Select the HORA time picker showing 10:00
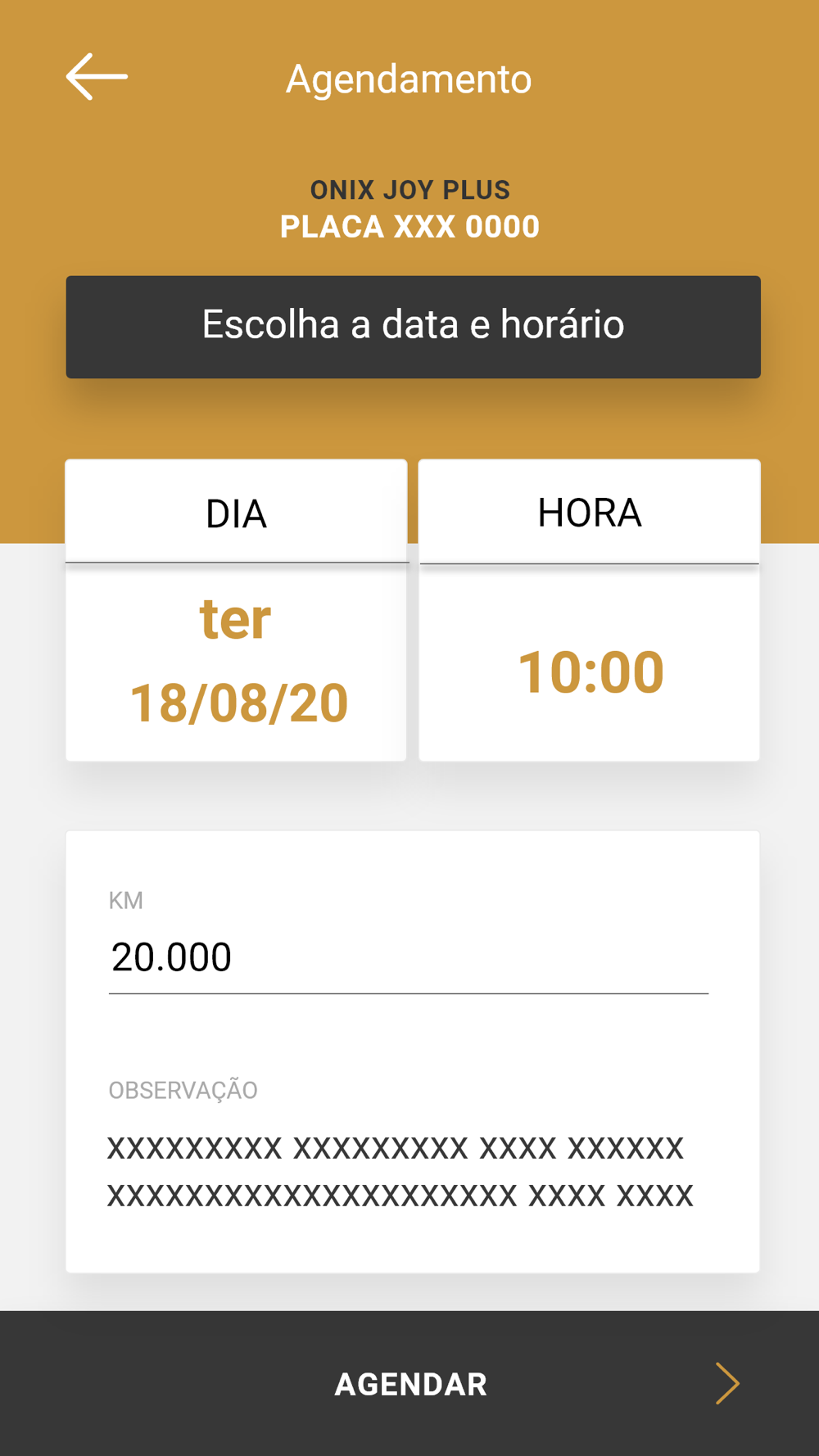Screen dimensions: 819x1456 click(590, 663)
